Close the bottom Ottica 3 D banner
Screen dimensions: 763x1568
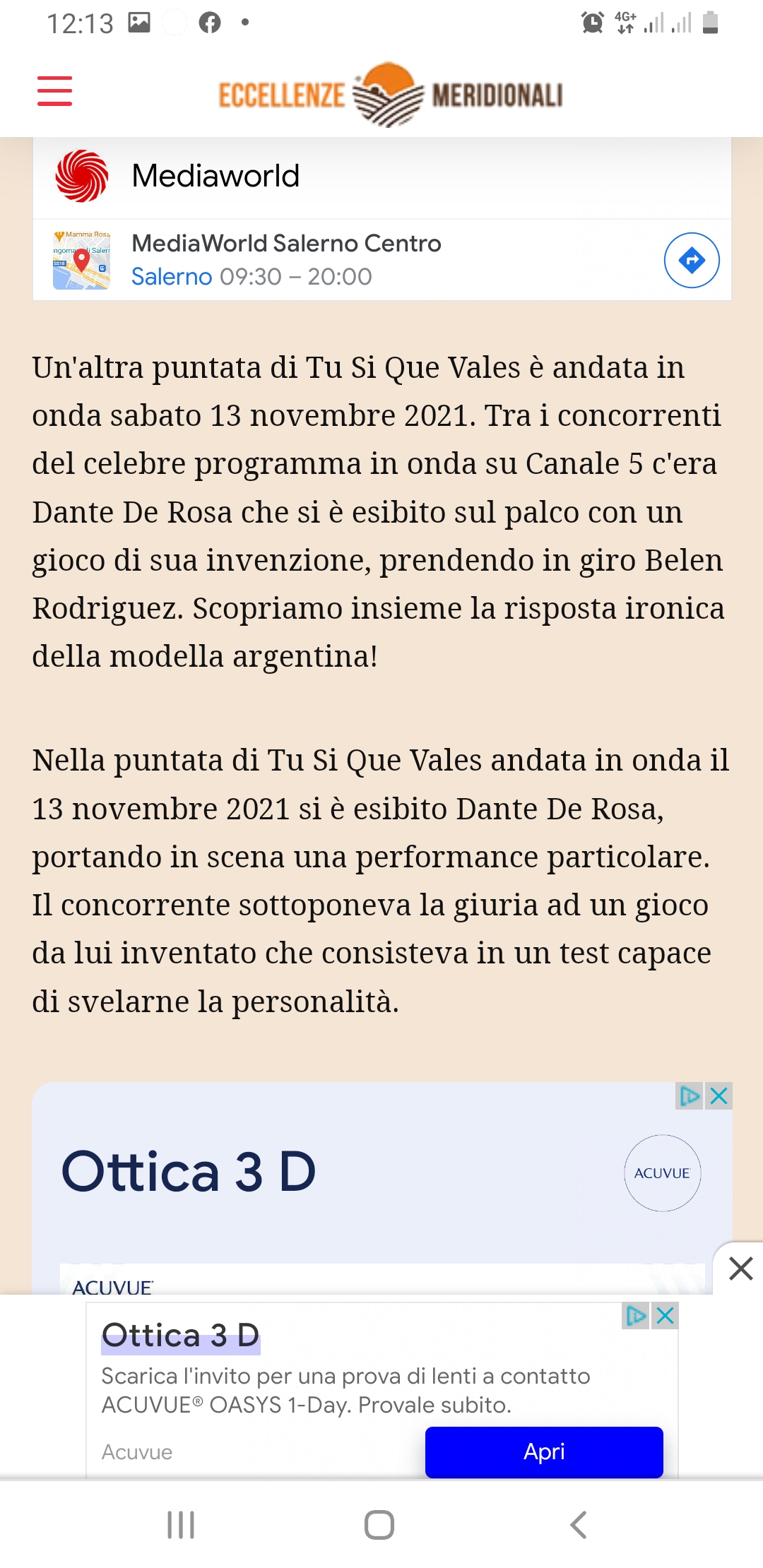(x=666, y=1316)
